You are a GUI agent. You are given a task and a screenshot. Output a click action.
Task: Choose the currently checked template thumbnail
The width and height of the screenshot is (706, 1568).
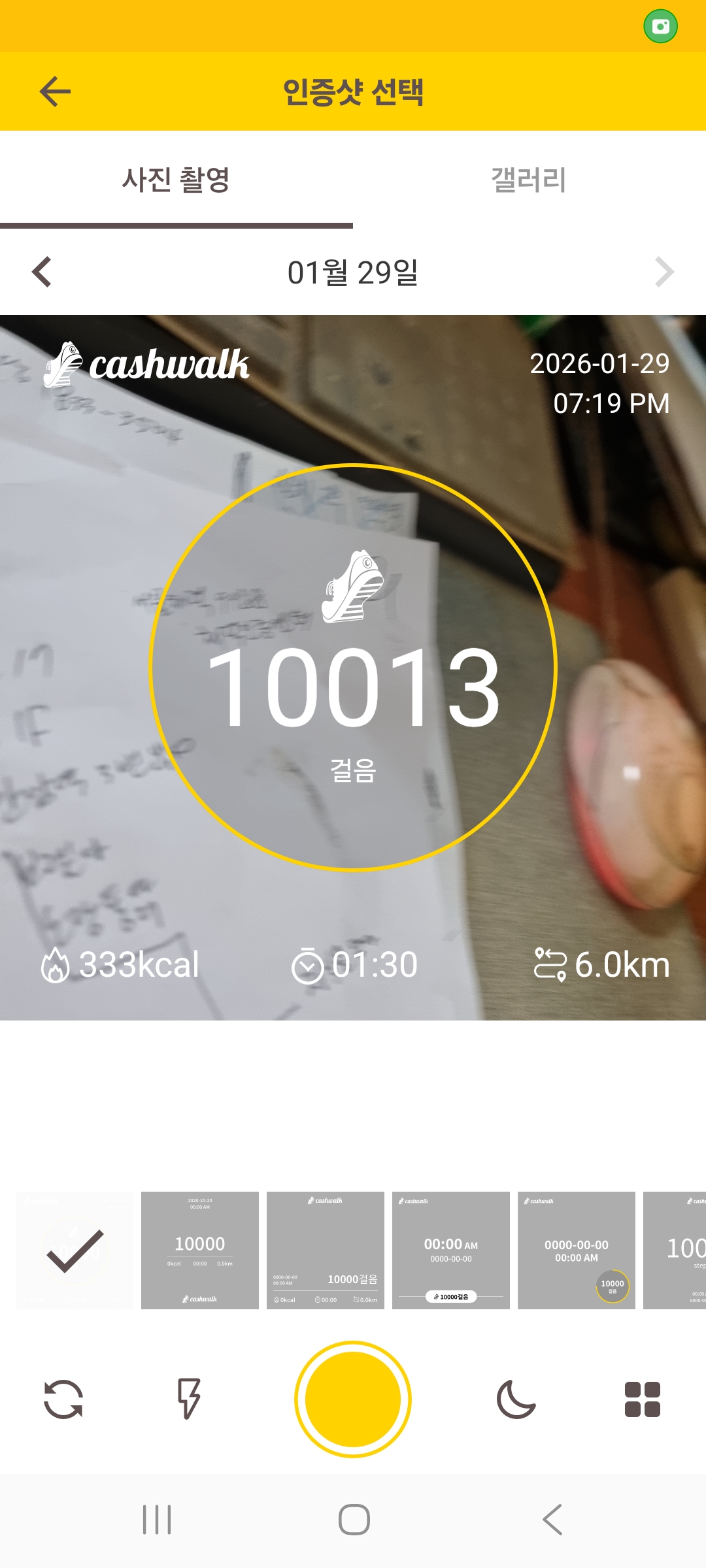[75, 1250]
